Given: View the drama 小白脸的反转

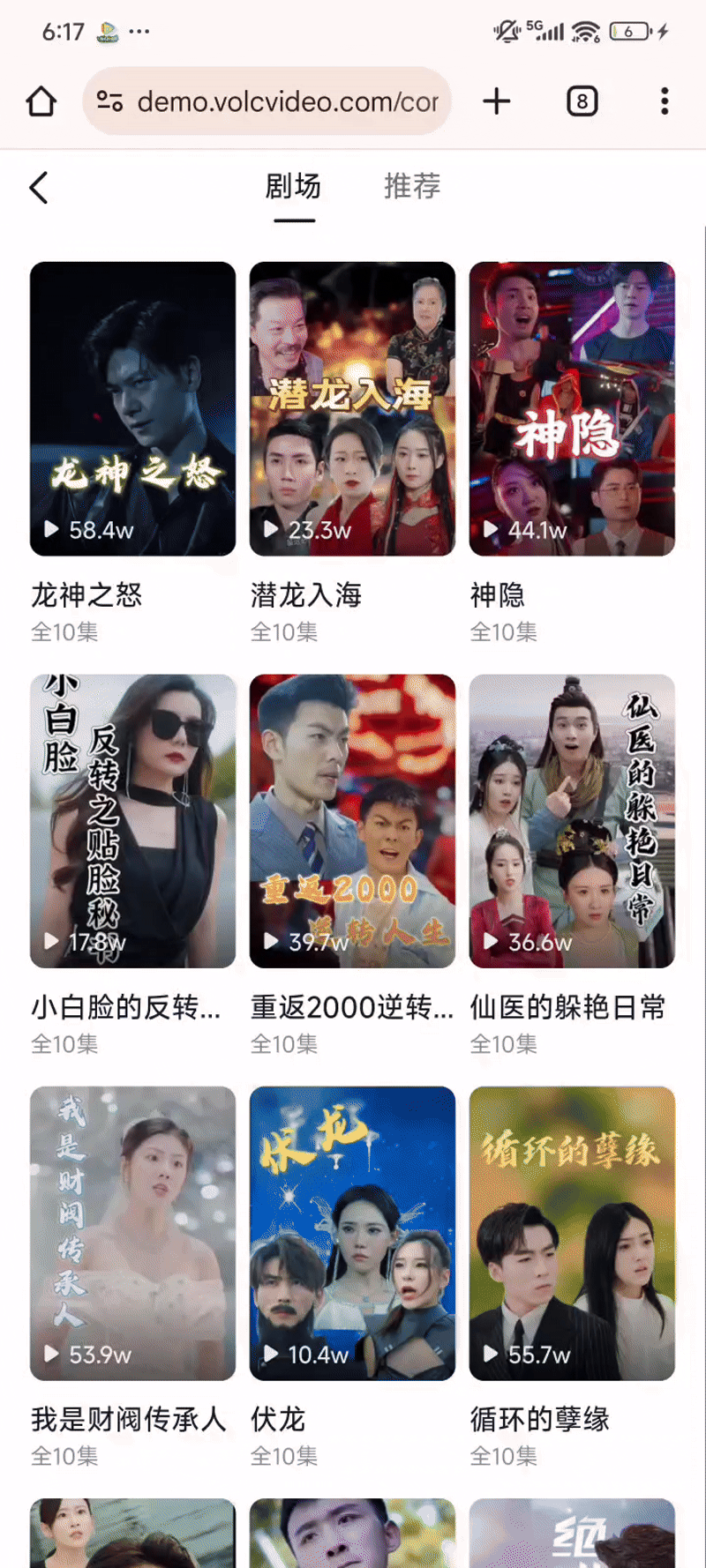Looking at the screenshot, I should coord(132,821).
